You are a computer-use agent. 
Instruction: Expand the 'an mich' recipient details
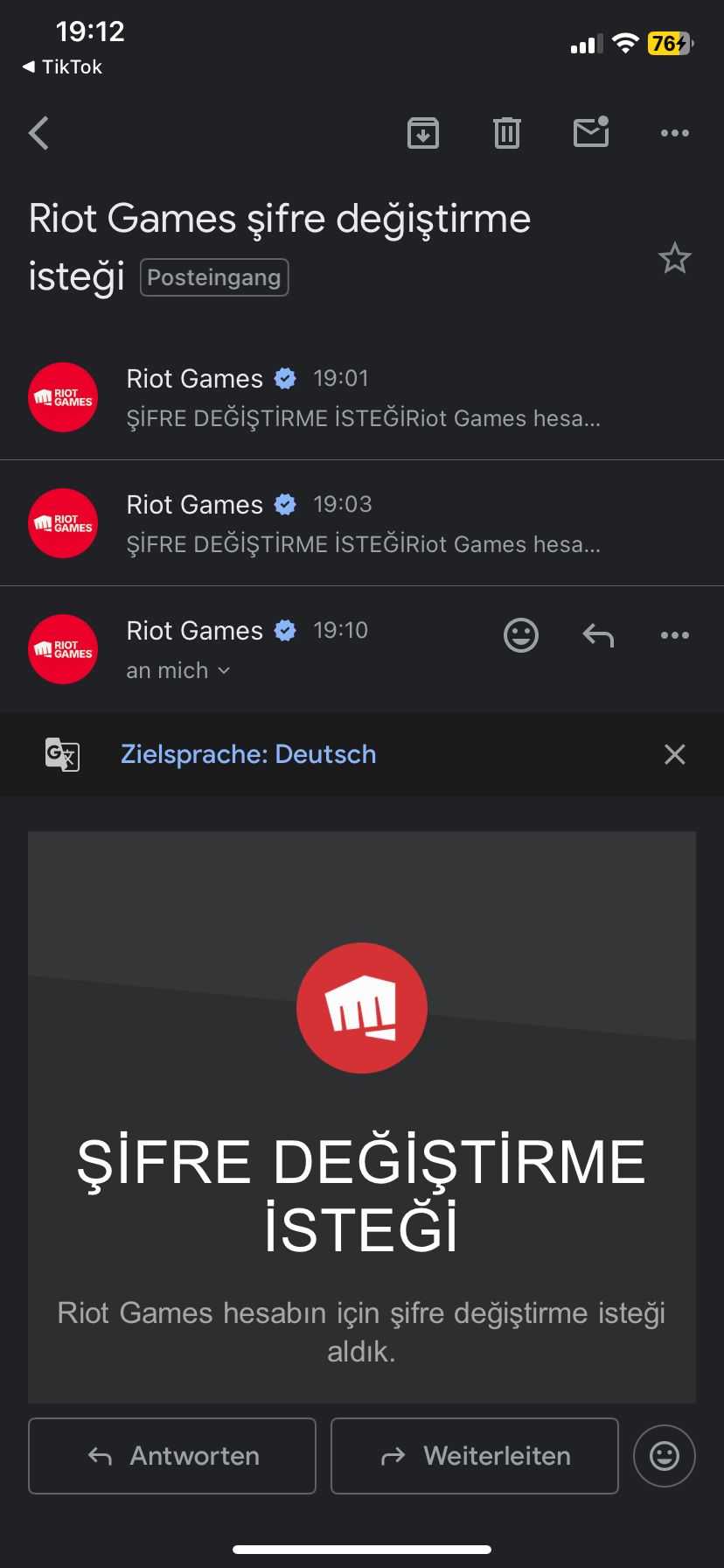[178, 671]
